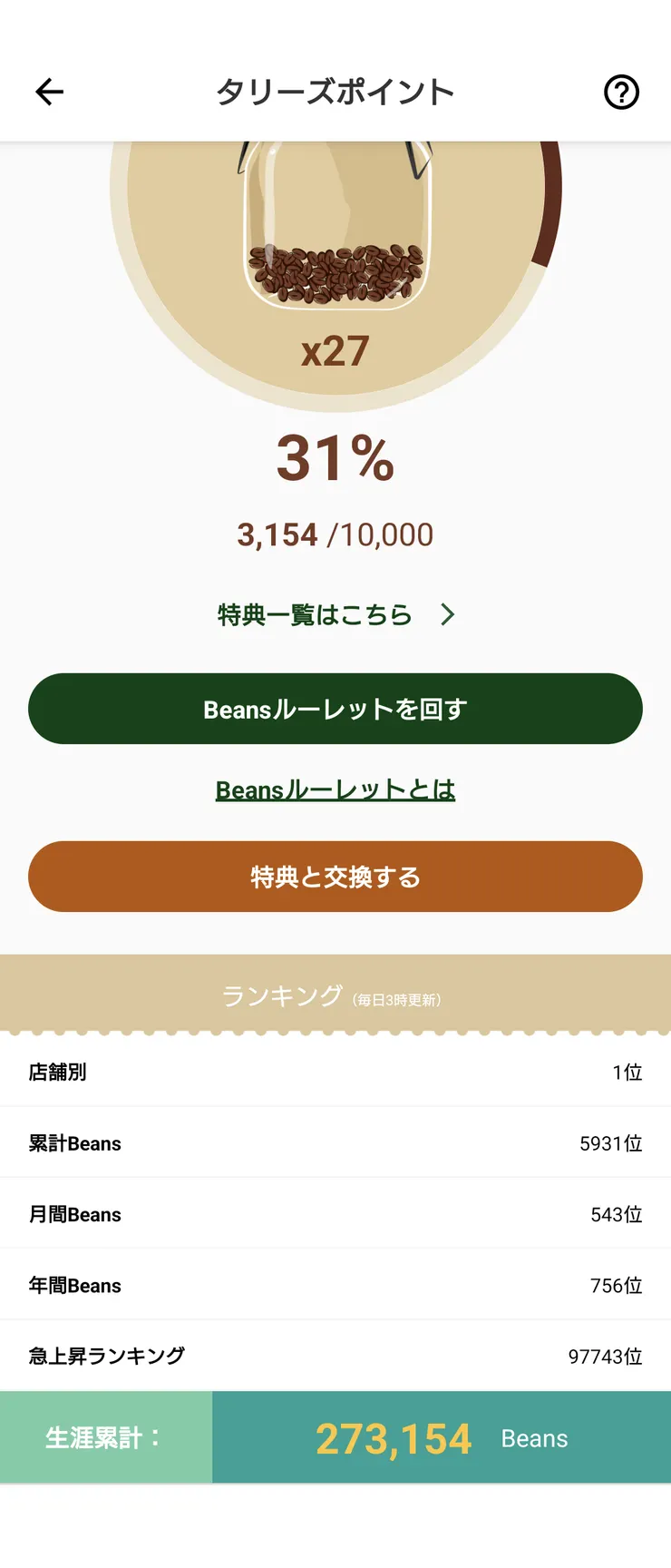Open the Beansルーレットとは link
Screen dimensions: 671x1568
(335, 790)
